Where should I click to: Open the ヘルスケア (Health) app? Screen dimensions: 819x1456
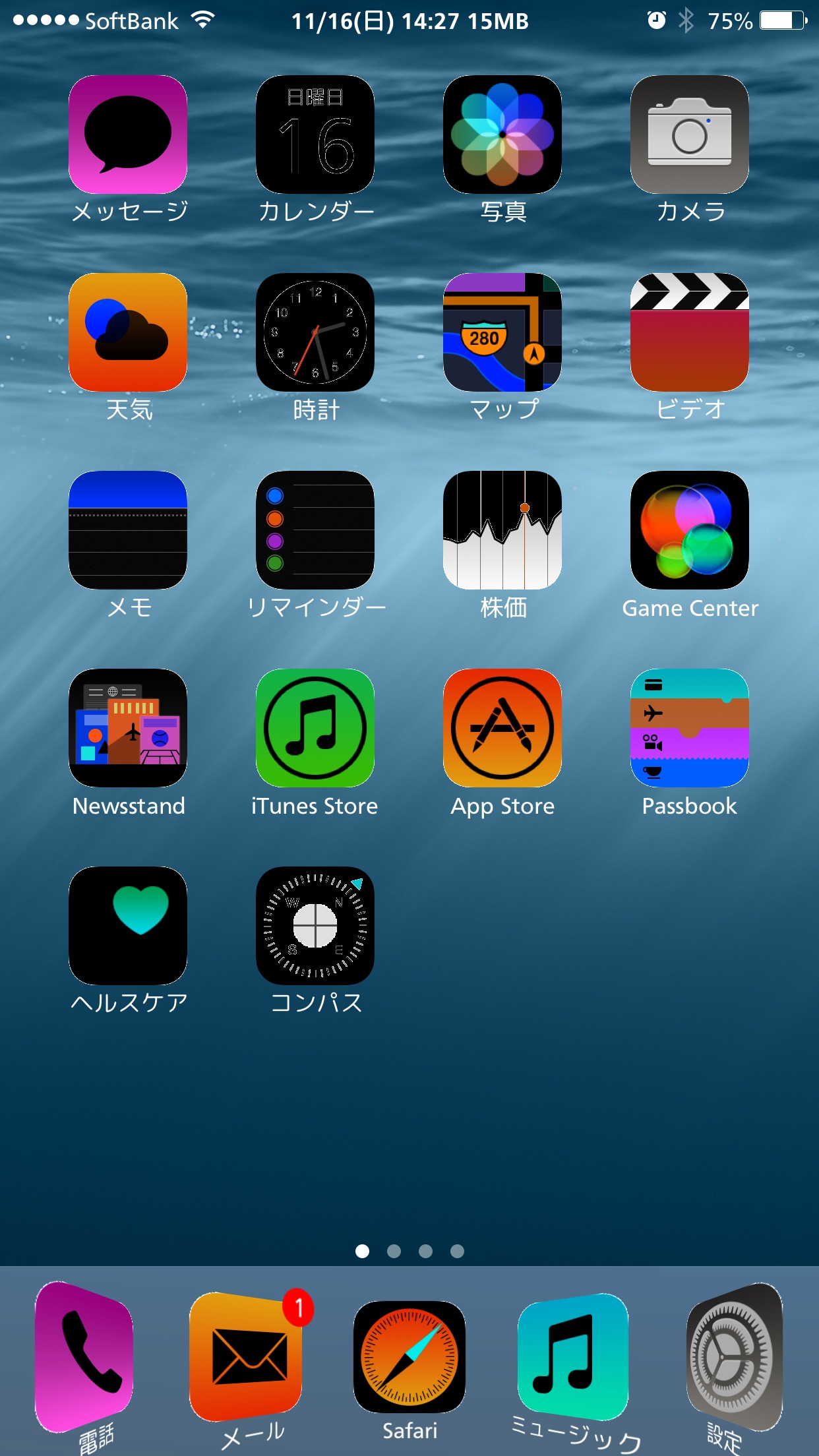coord(128,926)
